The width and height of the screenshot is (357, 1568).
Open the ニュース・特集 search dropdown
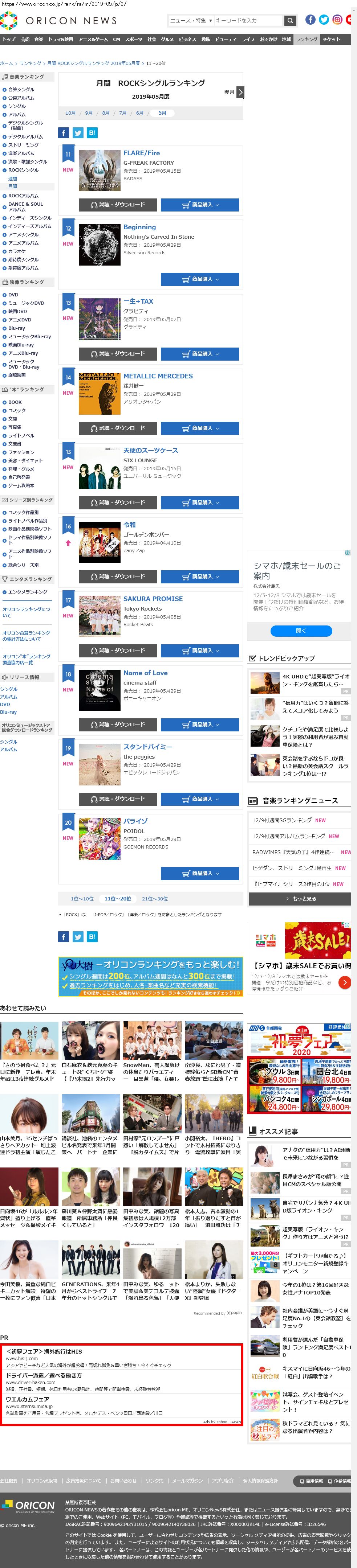[x=191, y=20]
